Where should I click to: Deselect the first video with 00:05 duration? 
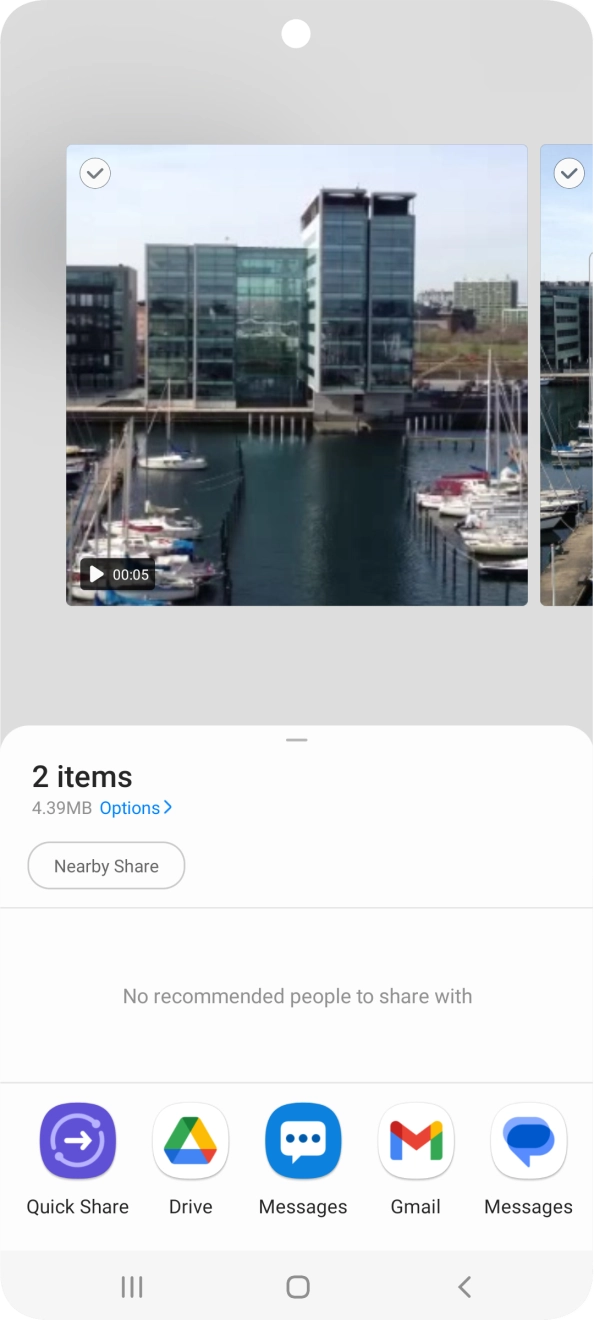[x=95, y=173]
